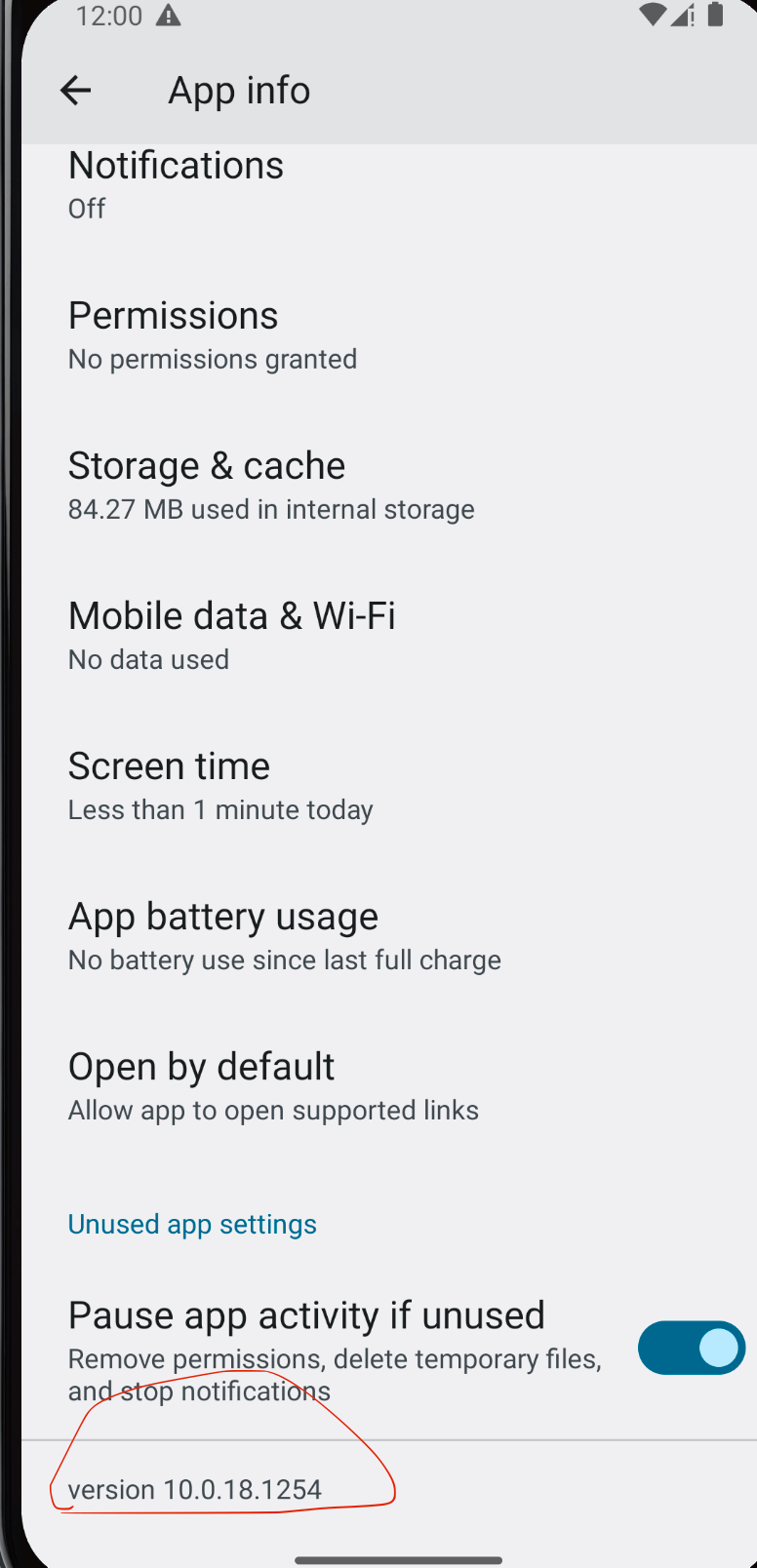The height and width of the screenshot is (1568, 757).
Task: Open Storage & cache details
Action: click(x=389, y=486)
